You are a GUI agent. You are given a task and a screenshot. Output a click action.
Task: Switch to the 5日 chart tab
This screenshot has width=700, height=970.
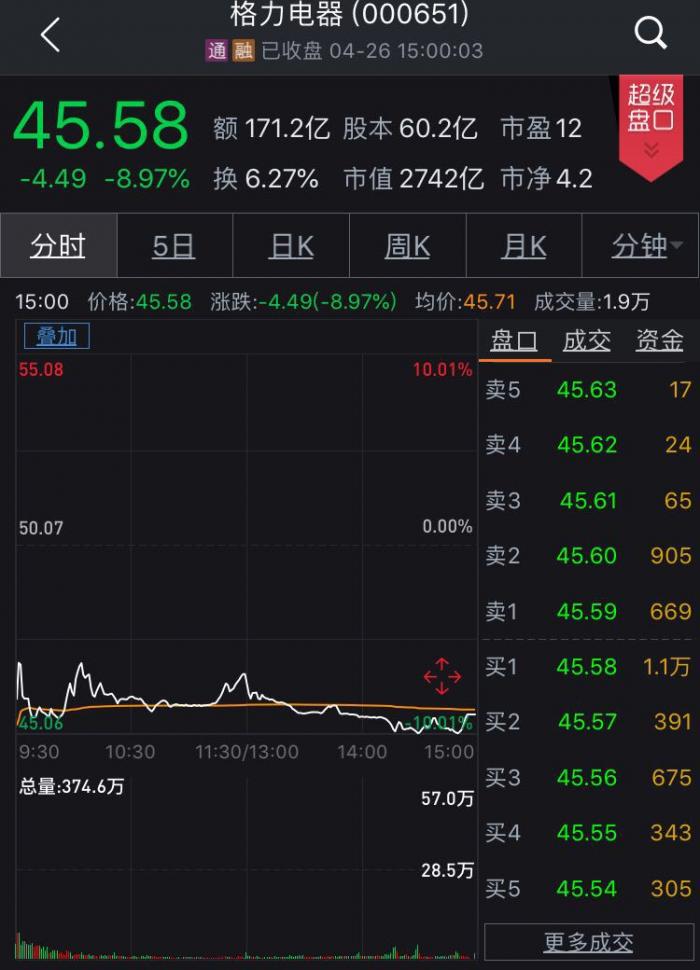[x=174, y=245]
